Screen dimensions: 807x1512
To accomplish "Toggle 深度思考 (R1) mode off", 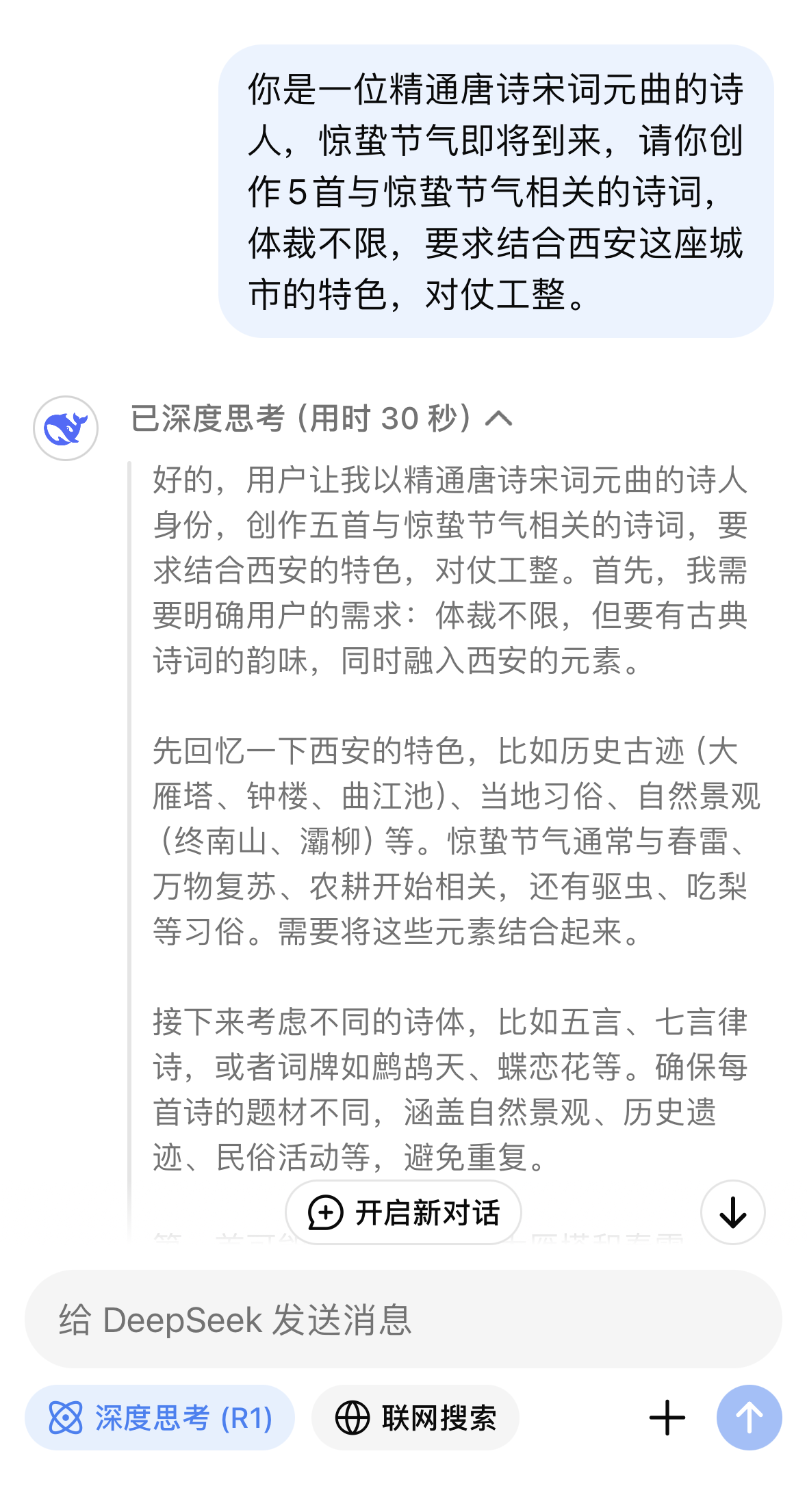I will pos(160,1418).
